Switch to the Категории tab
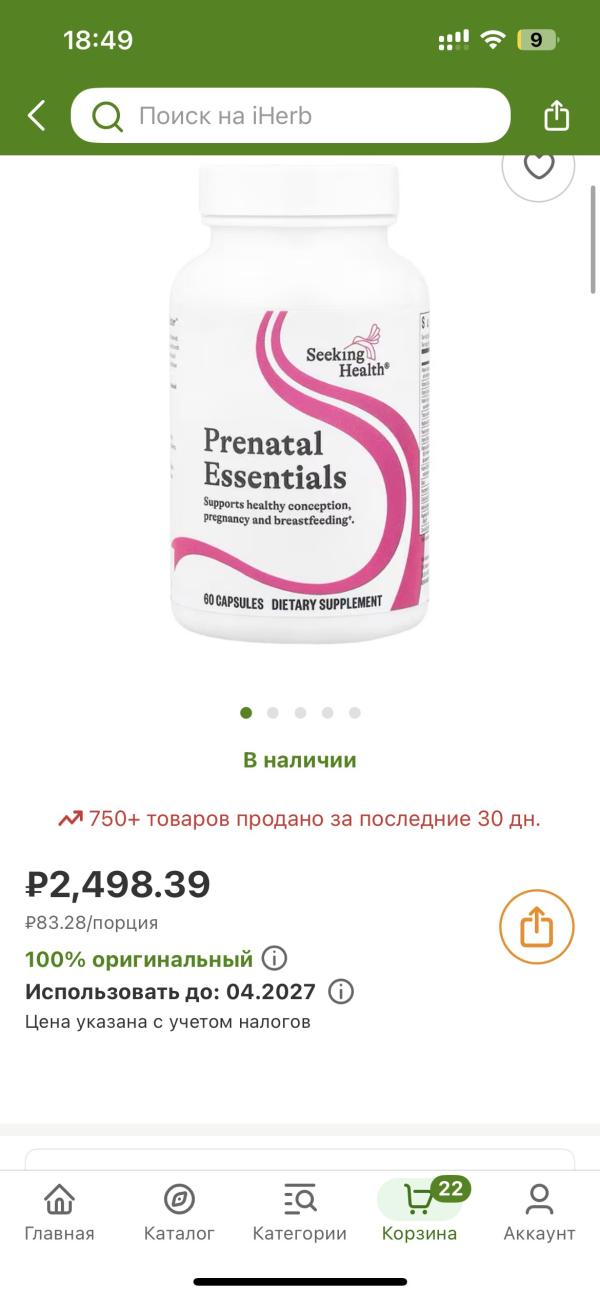The width and height of the screenshot is (600, 1297). [x=299, y=1212]
